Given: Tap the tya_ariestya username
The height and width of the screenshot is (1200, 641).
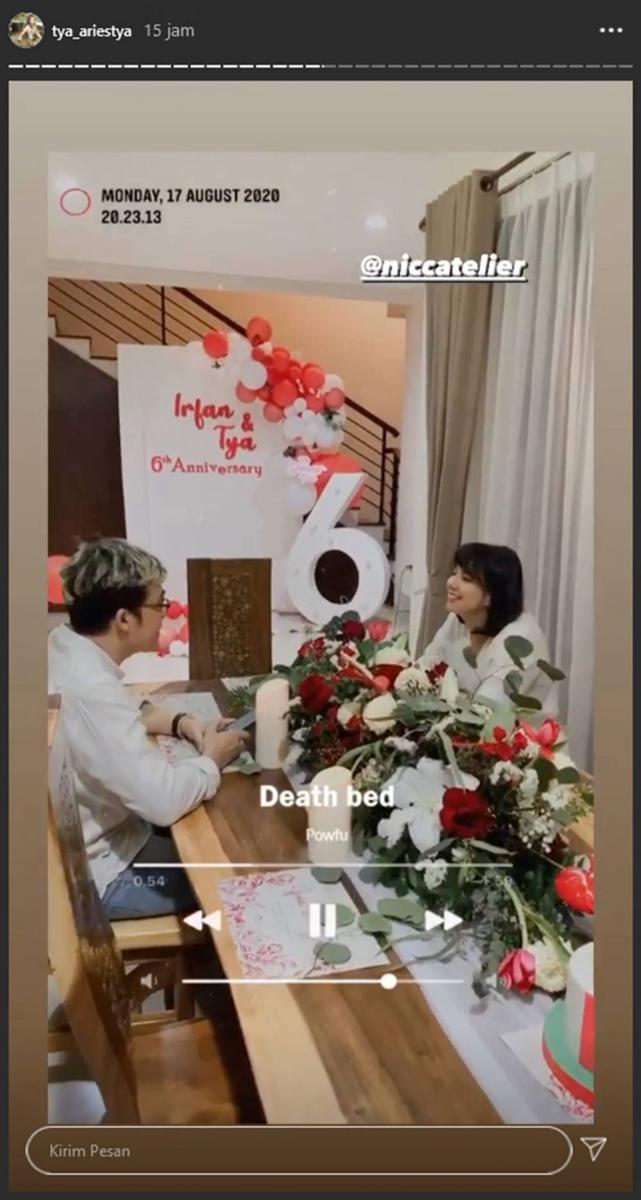Looking at the screenshot, I should click(x=92, y=31).
